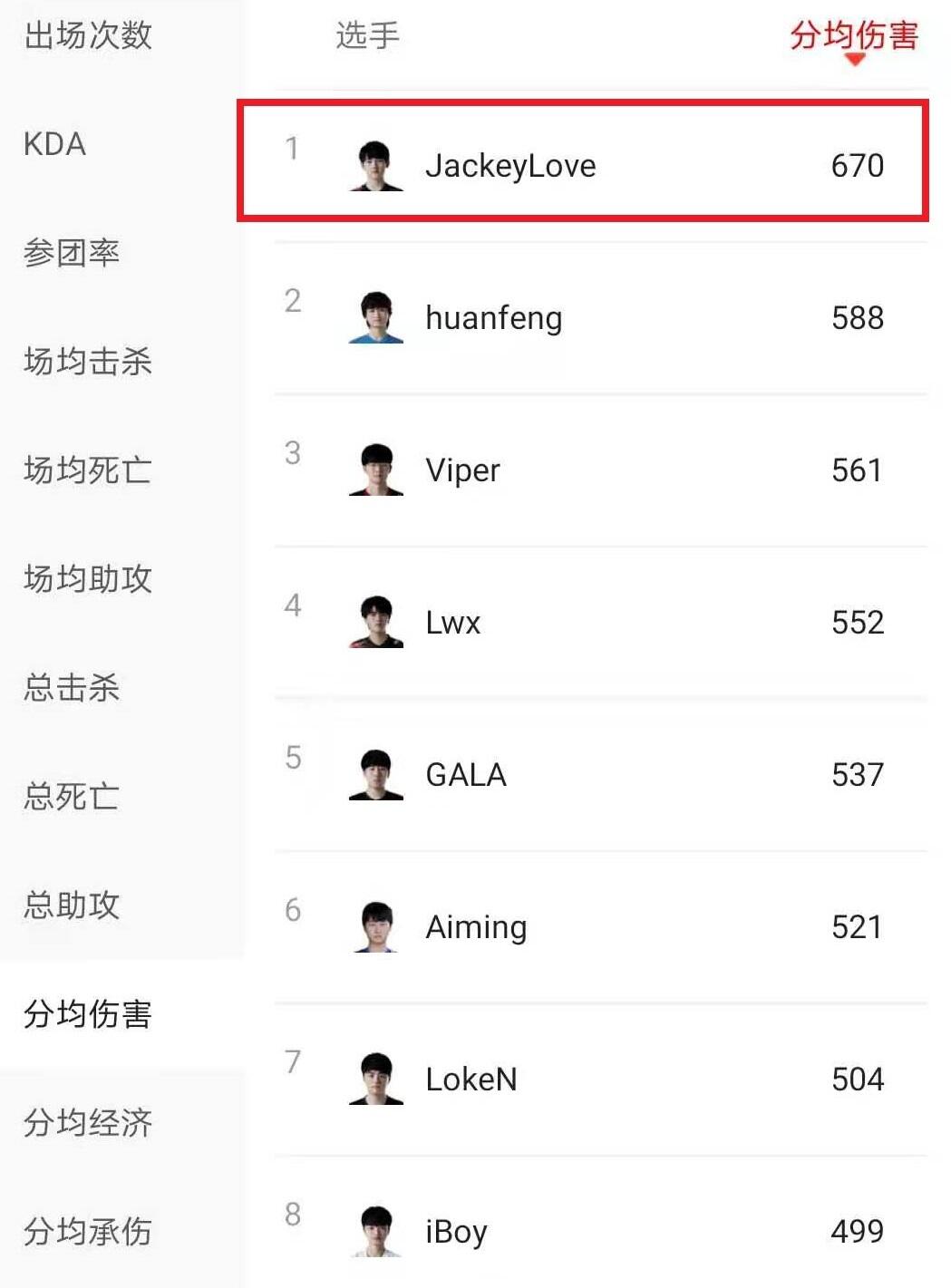Open the 场均击杀 ranking
Screen dimensions: 951x1288
[x=88, y=362]
